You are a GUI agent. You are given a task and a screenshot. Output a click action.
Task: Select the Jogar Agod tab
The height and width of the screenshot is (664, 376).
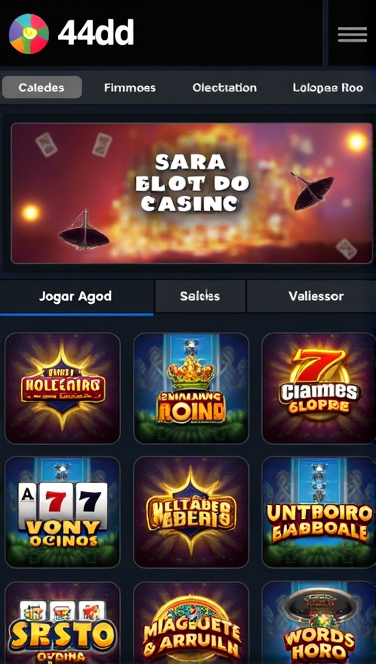(x=76, y=296)
